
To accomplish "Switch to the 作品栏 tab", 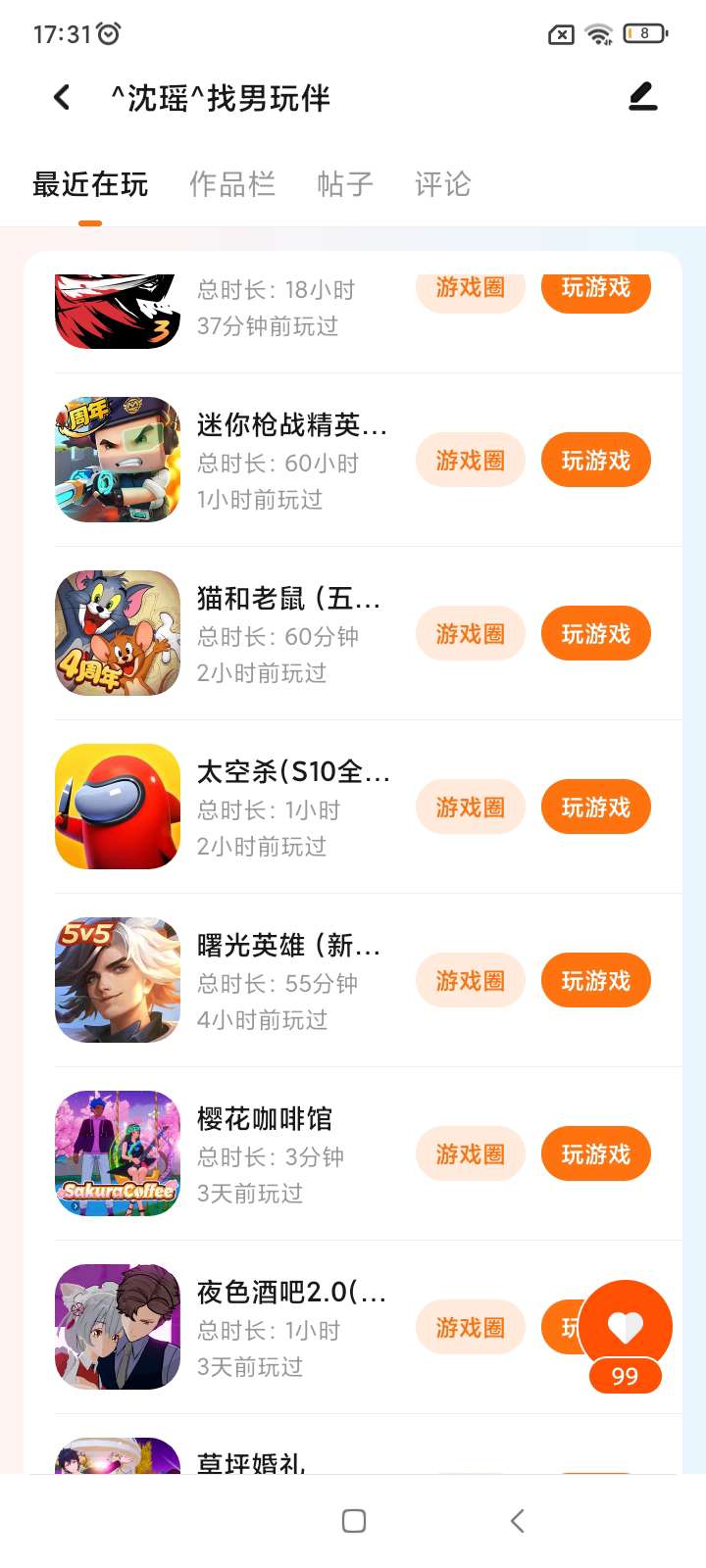I will [231, 184].
